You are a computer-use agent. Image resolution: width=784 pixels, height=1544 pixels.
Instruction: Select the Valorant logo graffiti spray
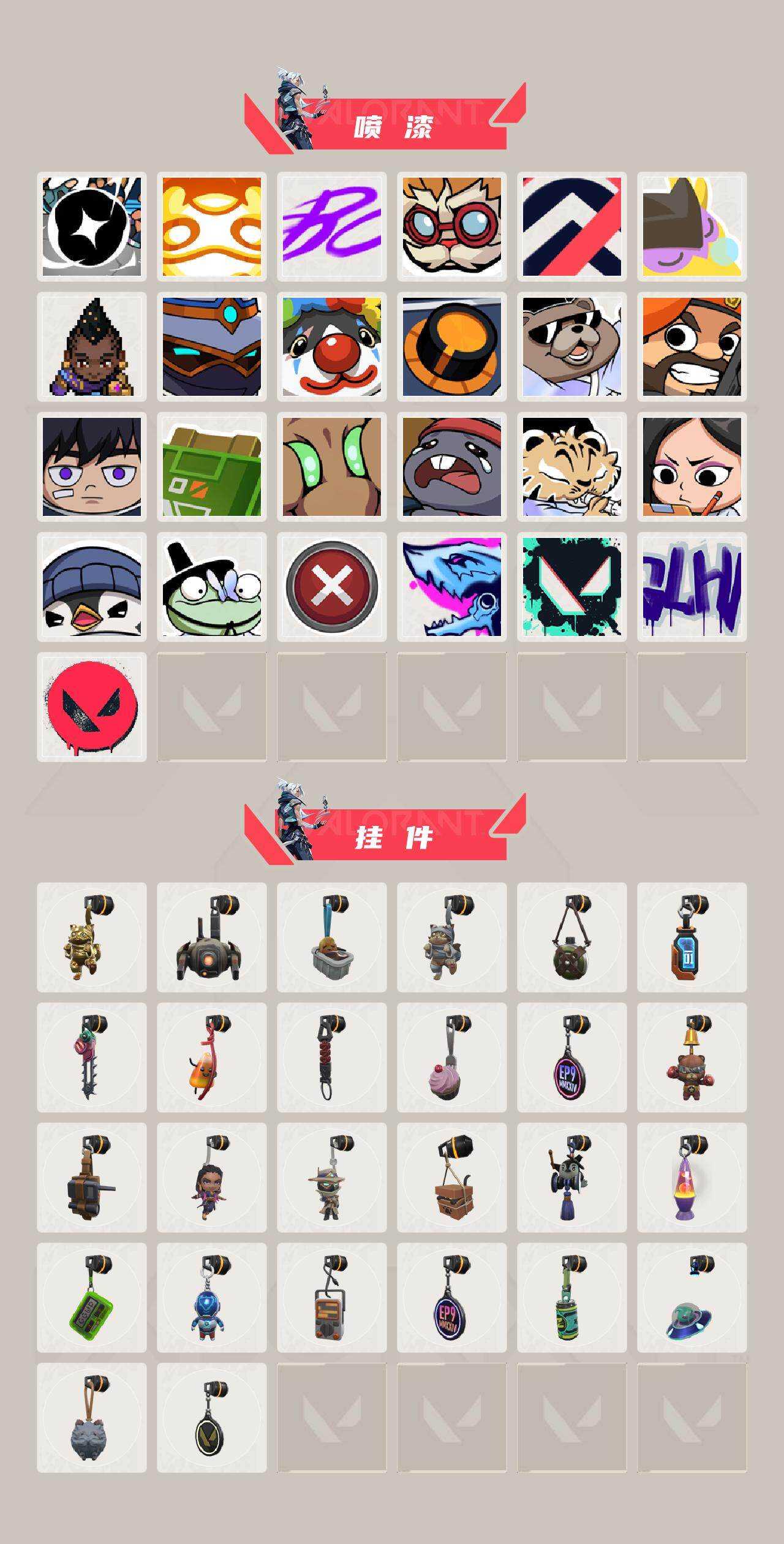pyautogui.click(x=573, y=587)
